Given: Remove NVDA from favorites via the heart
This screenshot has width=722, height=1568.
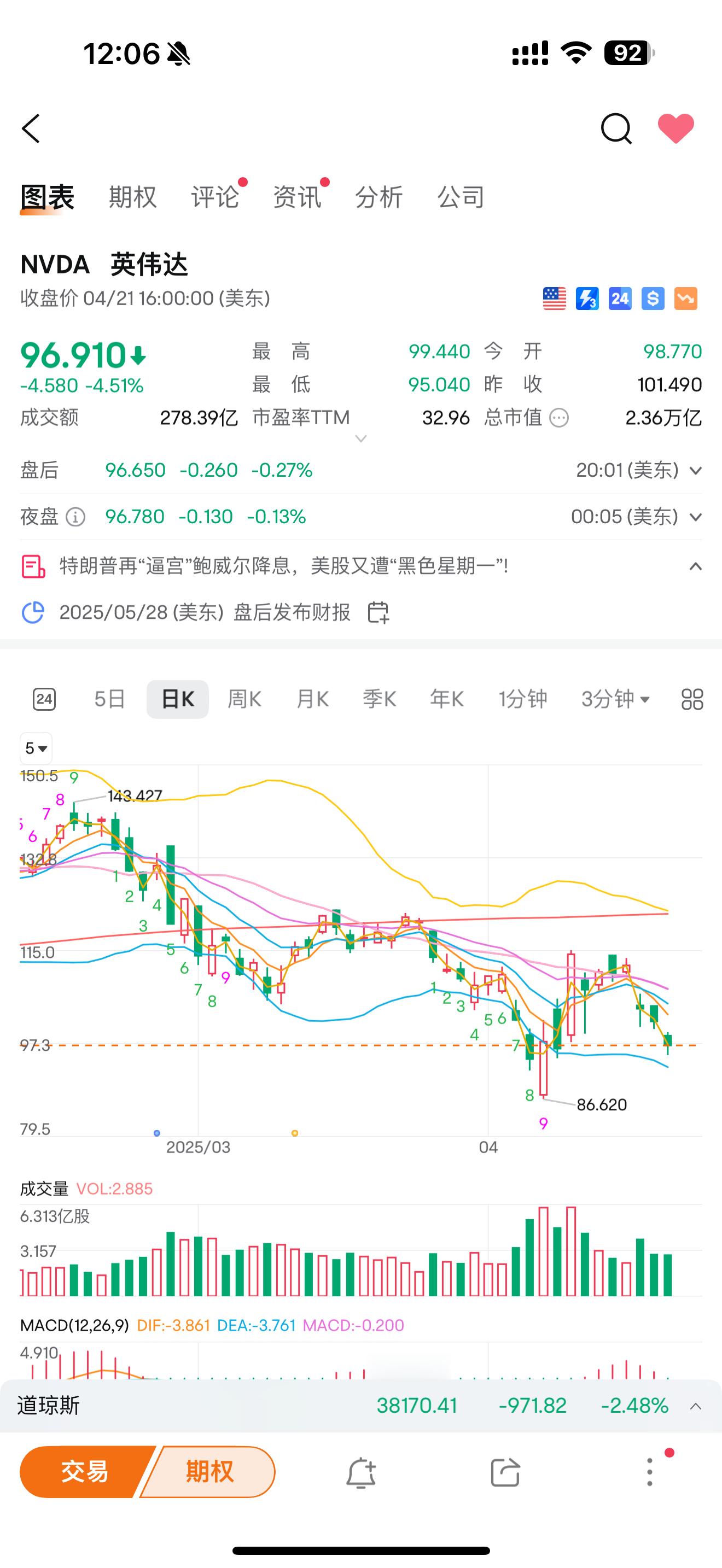Looking at the screenshot, I should [x=676, y=128].
